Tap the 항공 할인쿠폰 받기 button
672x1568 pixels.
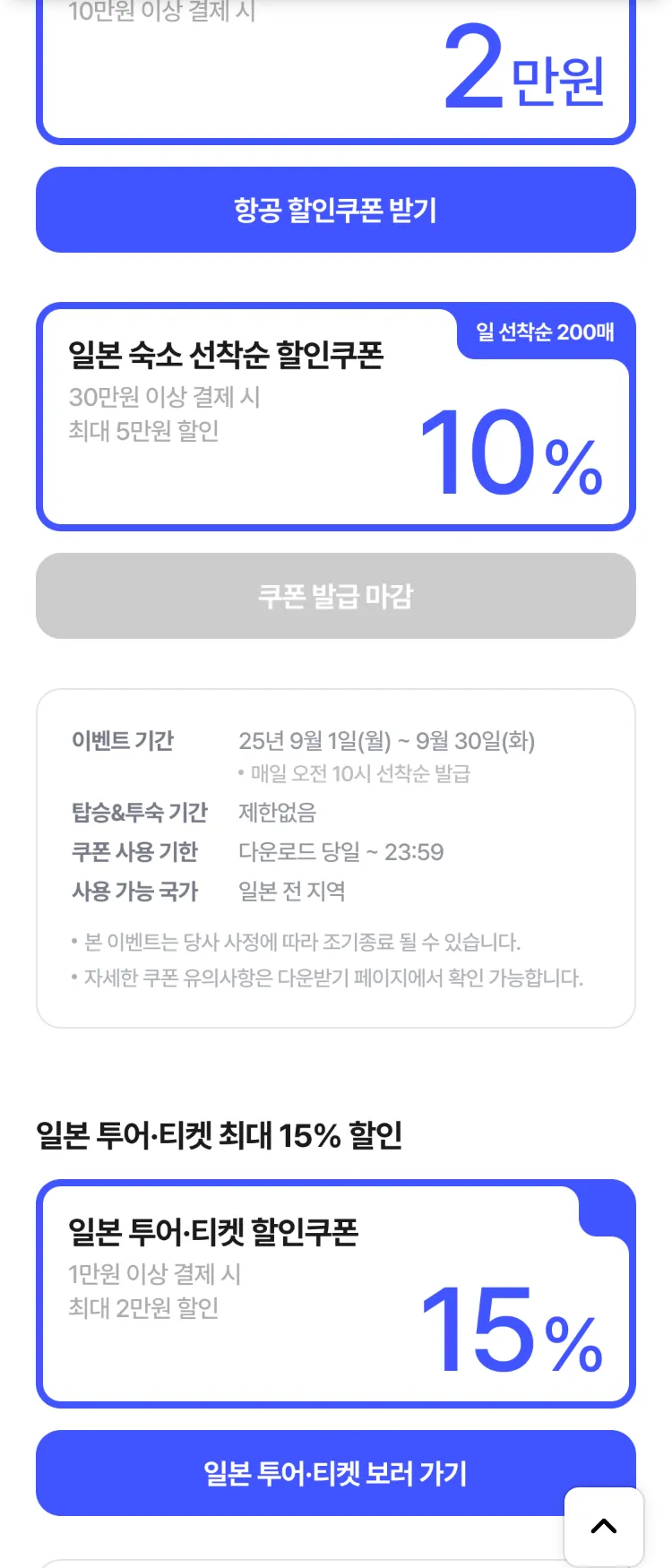pos(335,210)
